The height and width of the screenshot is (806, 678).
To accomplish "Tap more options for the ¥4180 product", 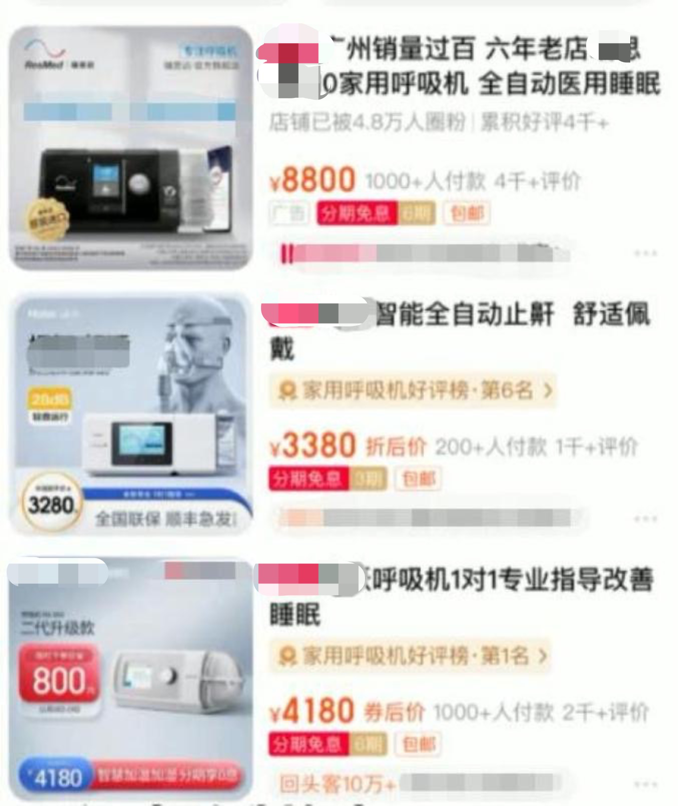I will pyautogui.click(x=646, y=783).
